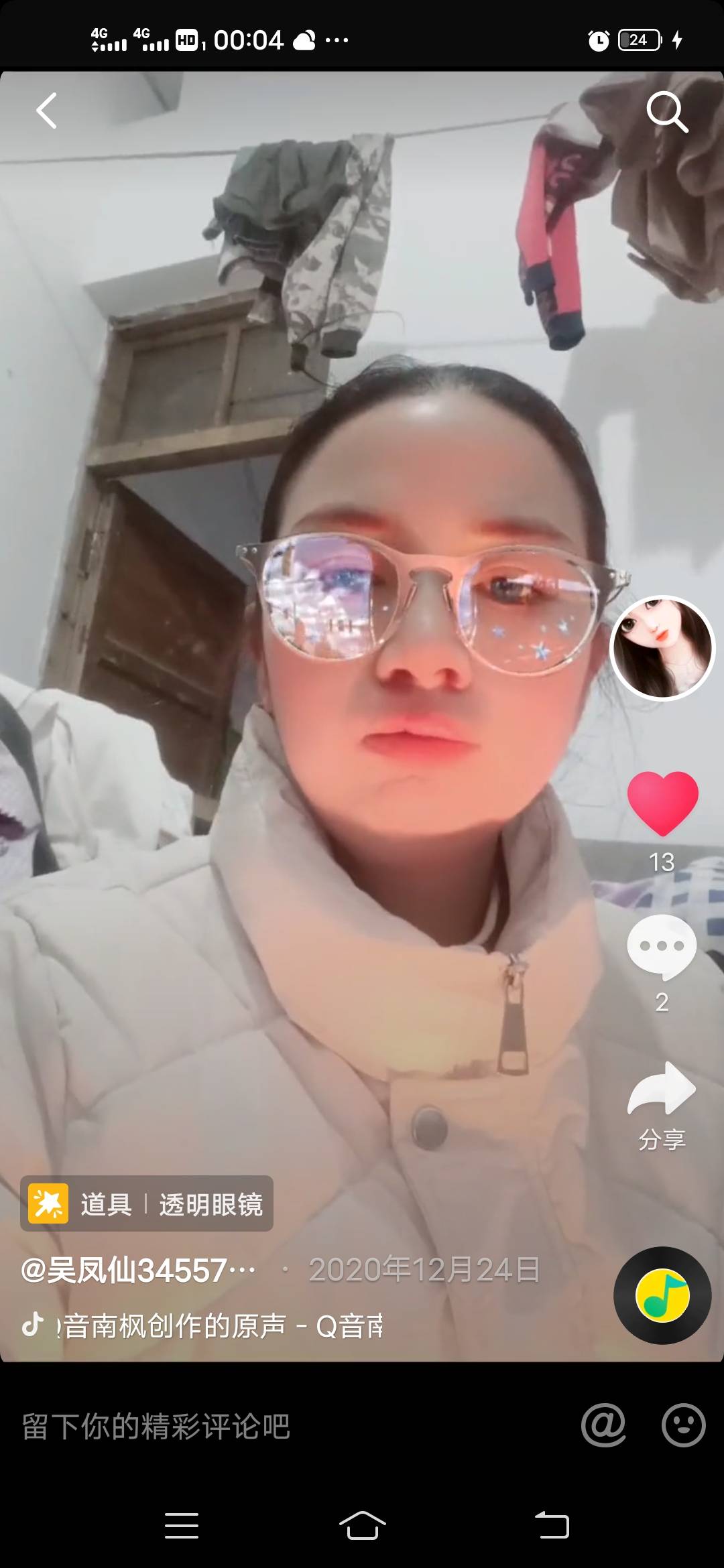Open the system recent apps menu
The height and width of the screenshot is (1568, 724).
(x=182, y=1526)
